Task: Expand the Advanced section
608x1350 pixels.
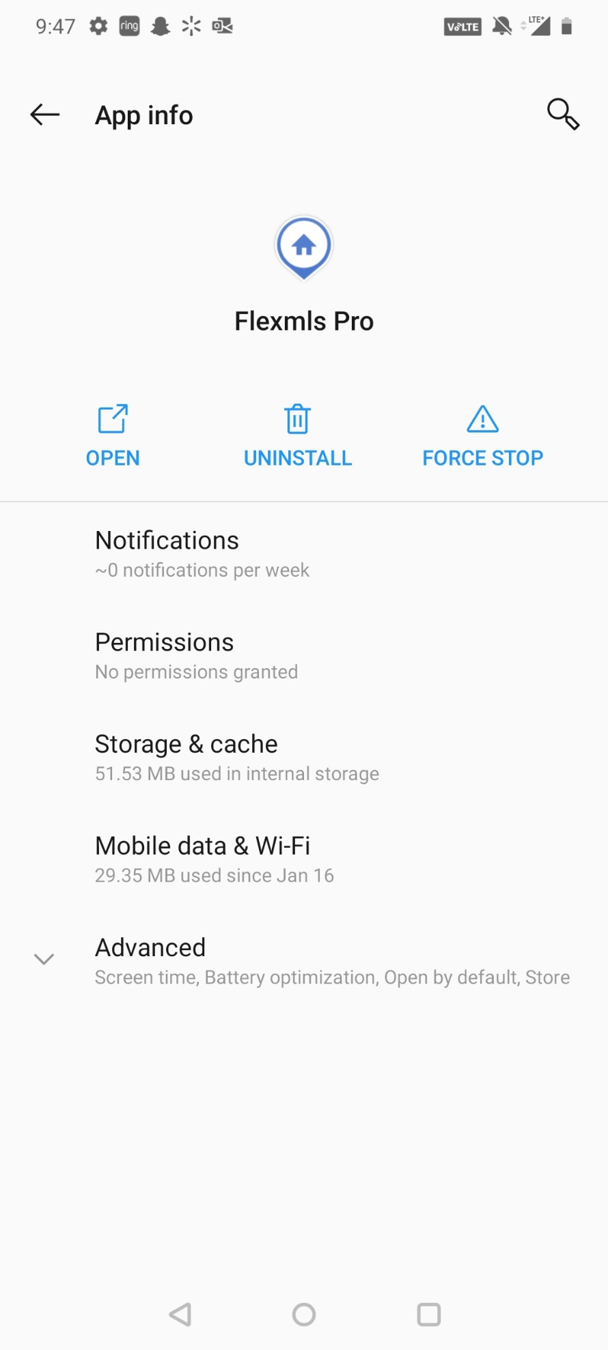Action: 304,961
